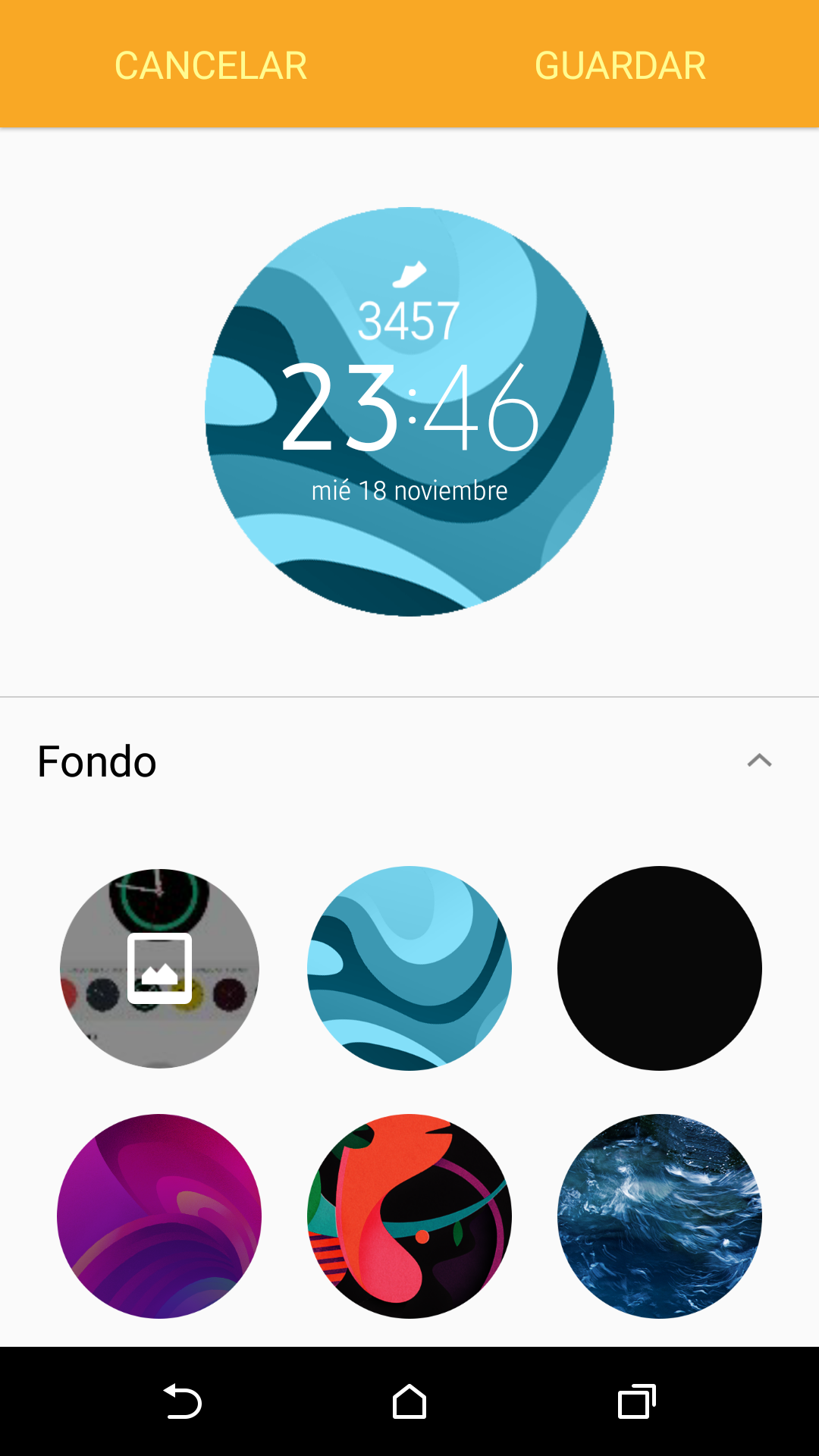The height and width of the screenshot is (1456, 819).
Task: Pick the red and black abstract background
Action: pyautogui.click(x=409, y=1216)
